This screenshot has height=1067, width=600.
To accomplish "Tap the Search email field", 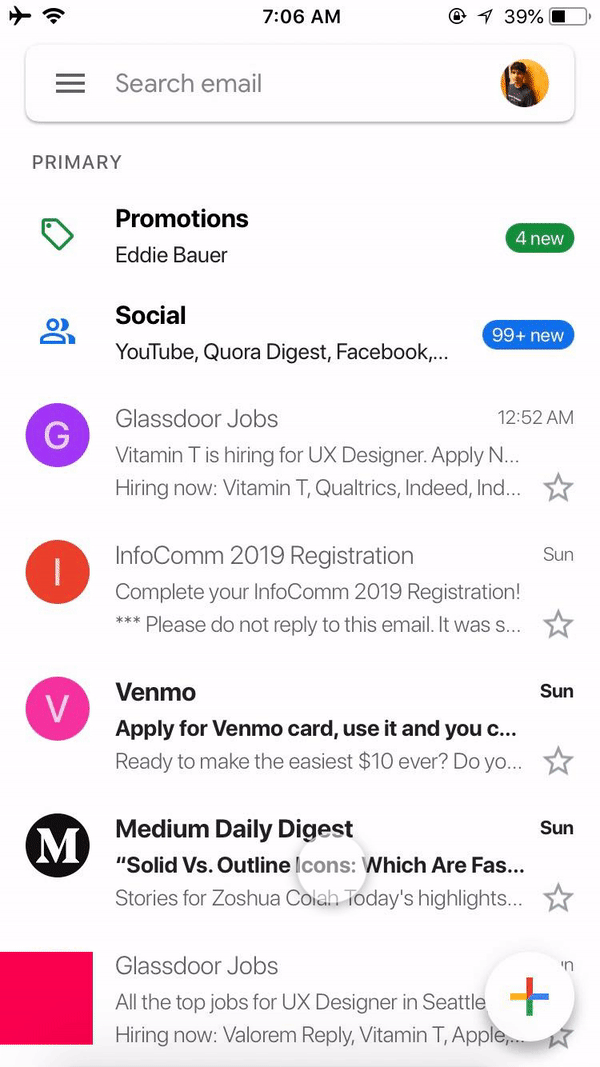I will 290,84.
